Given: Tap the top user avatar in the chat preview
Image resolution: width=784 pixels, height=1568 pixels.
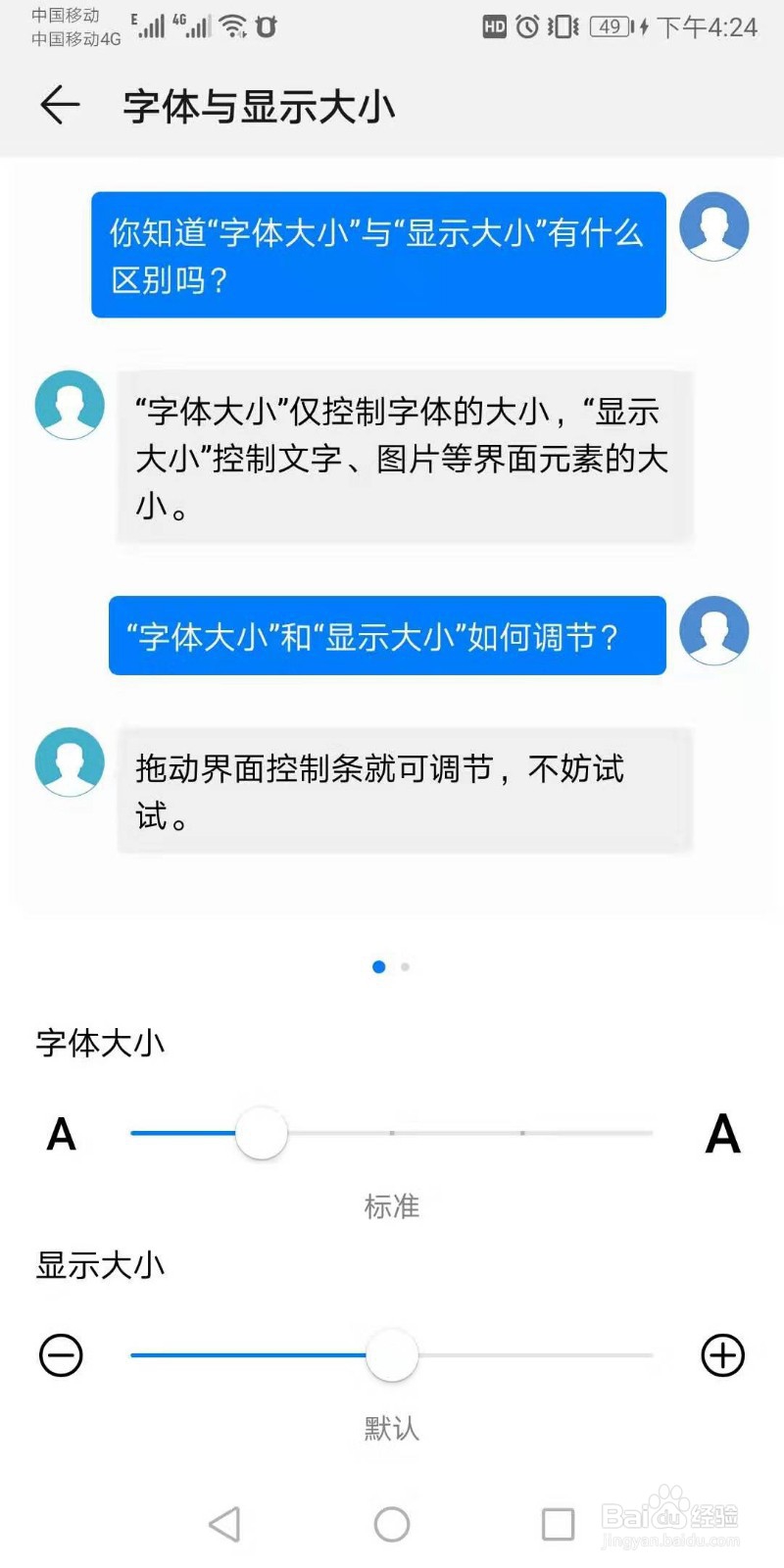Looking at the screenshot, I should 714,226.
